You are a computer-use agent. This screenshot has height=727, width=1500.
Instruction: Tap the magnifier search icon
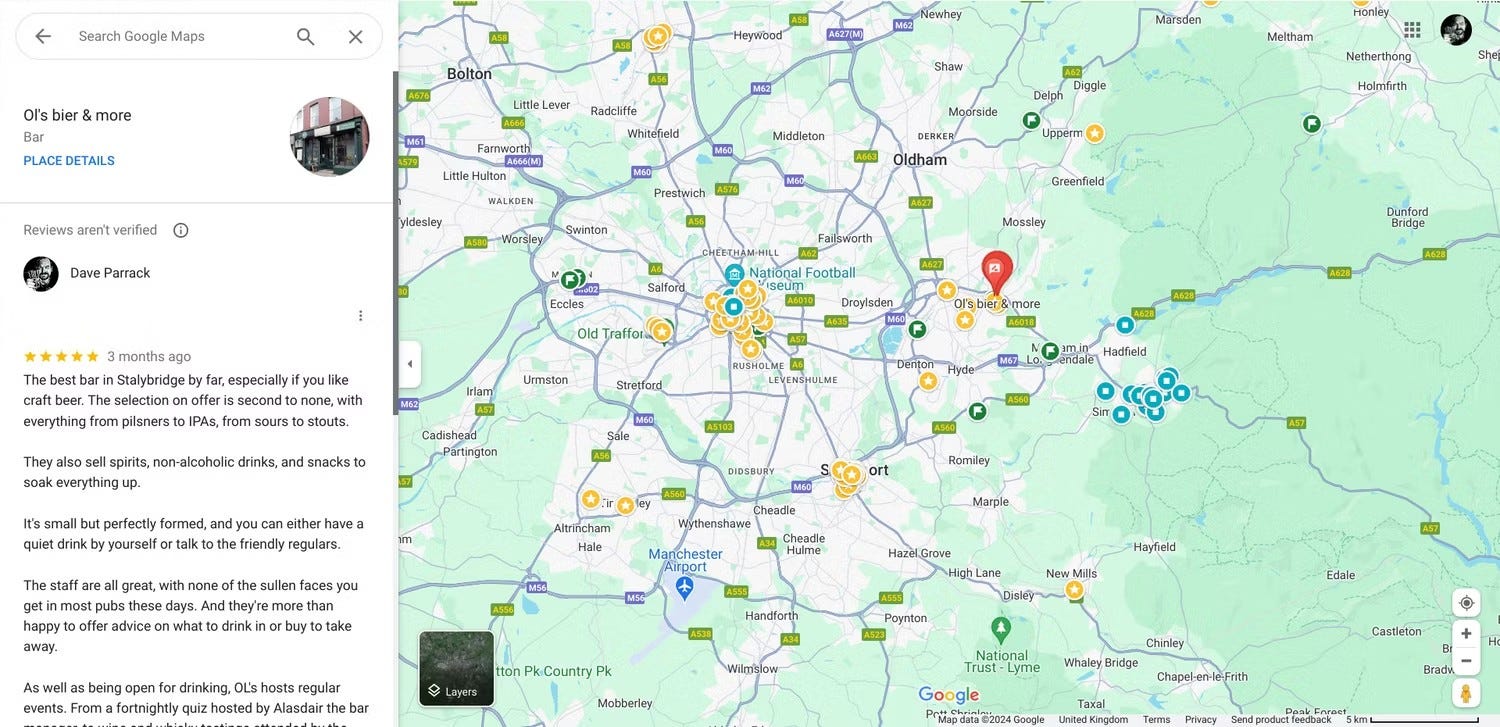(305, 36)
